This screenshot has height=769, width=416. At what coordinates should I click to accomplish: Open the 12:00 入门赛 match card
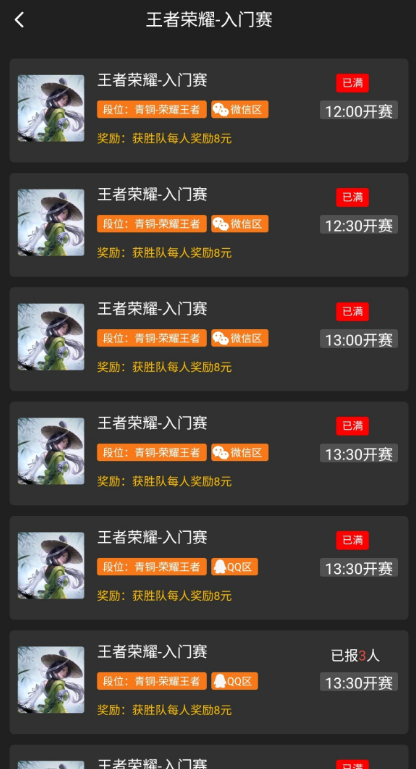pyautogui.click(x=209, y=110)
